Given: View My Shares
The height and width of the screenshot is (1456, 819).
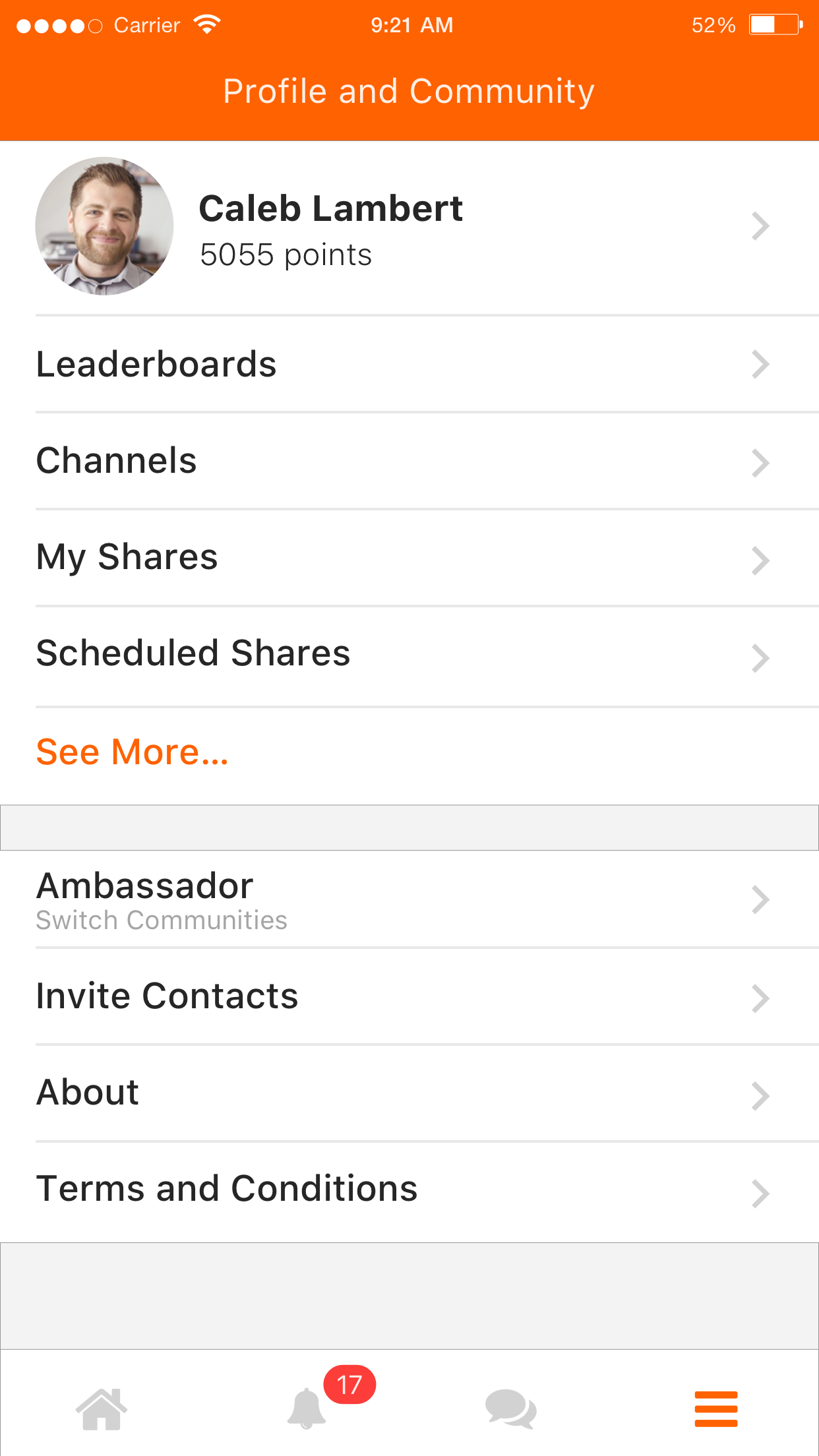Looking at the screenshot, I should (409, 558).
